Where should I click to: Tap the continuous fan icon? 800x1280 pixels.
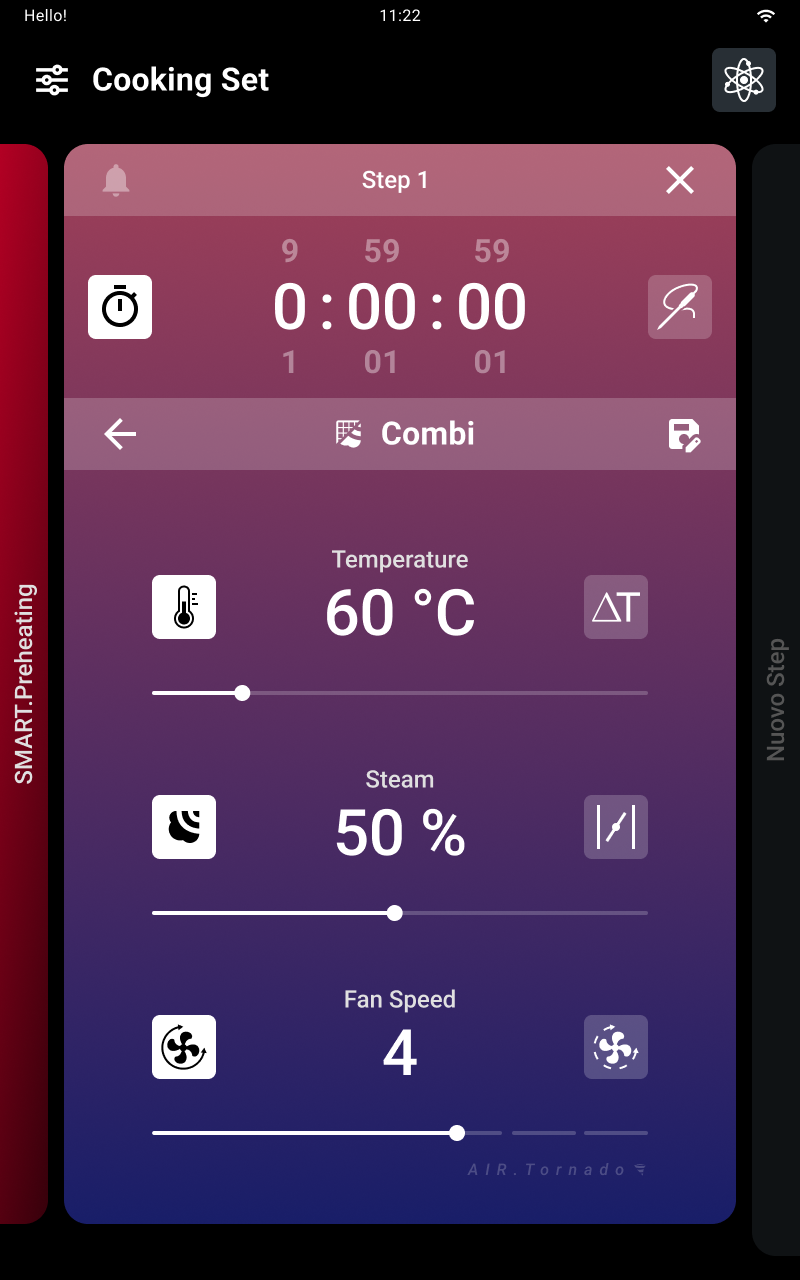pyautogui.click(x=184, y=1047)
